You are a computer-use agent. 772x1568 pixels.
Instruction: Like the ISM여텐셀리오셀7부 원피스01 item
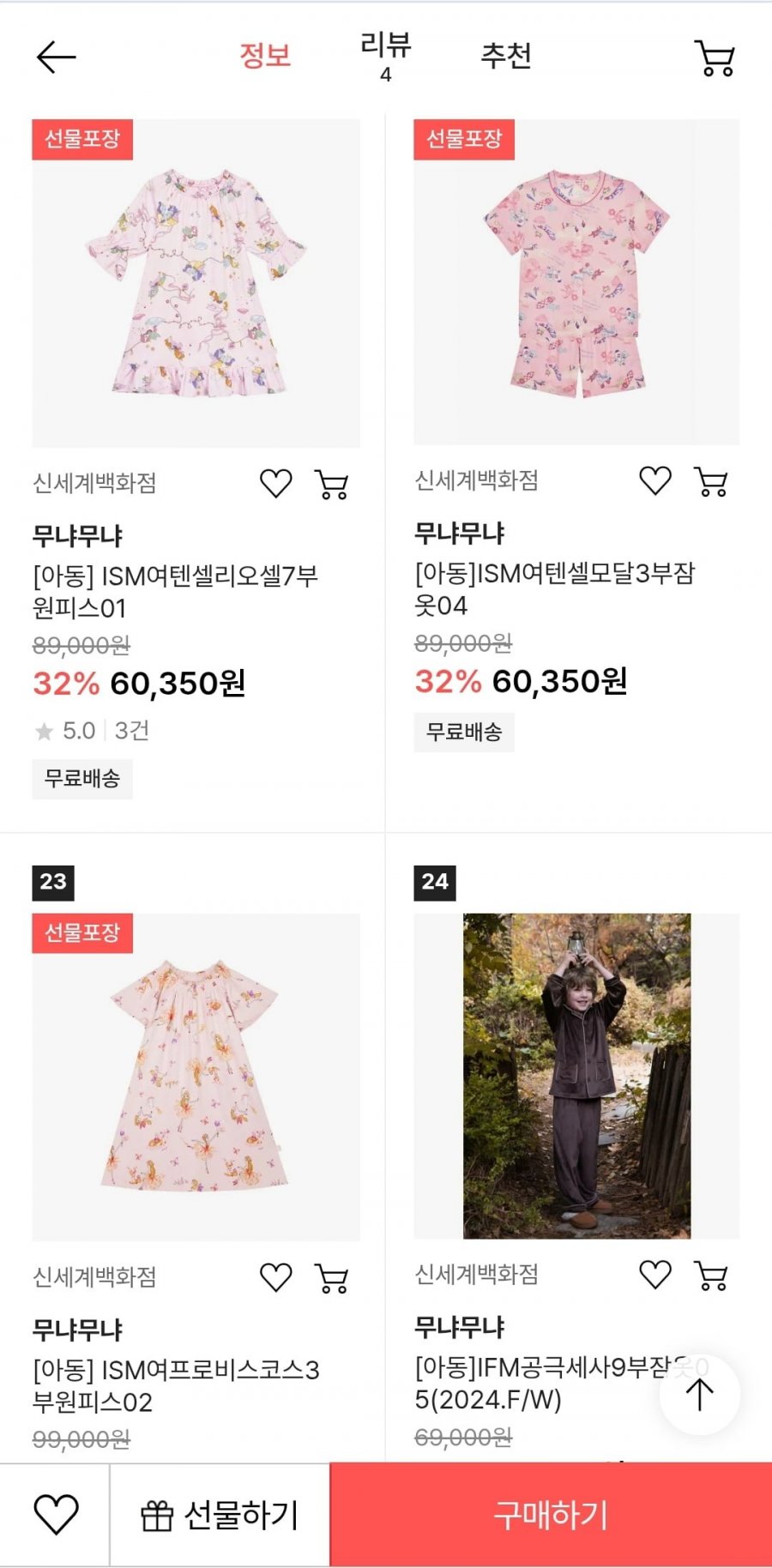pyautogui.click(x=276, y=484)
